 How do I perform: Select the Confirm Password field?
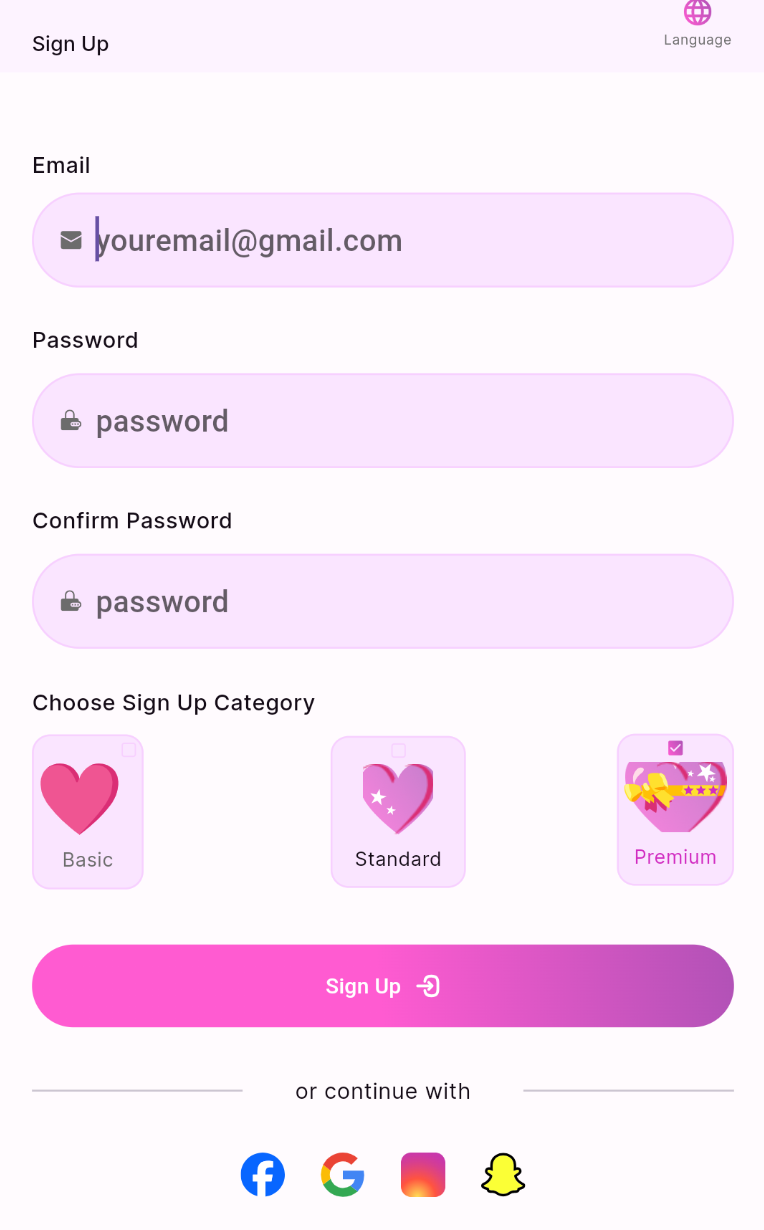coord(400,602)
